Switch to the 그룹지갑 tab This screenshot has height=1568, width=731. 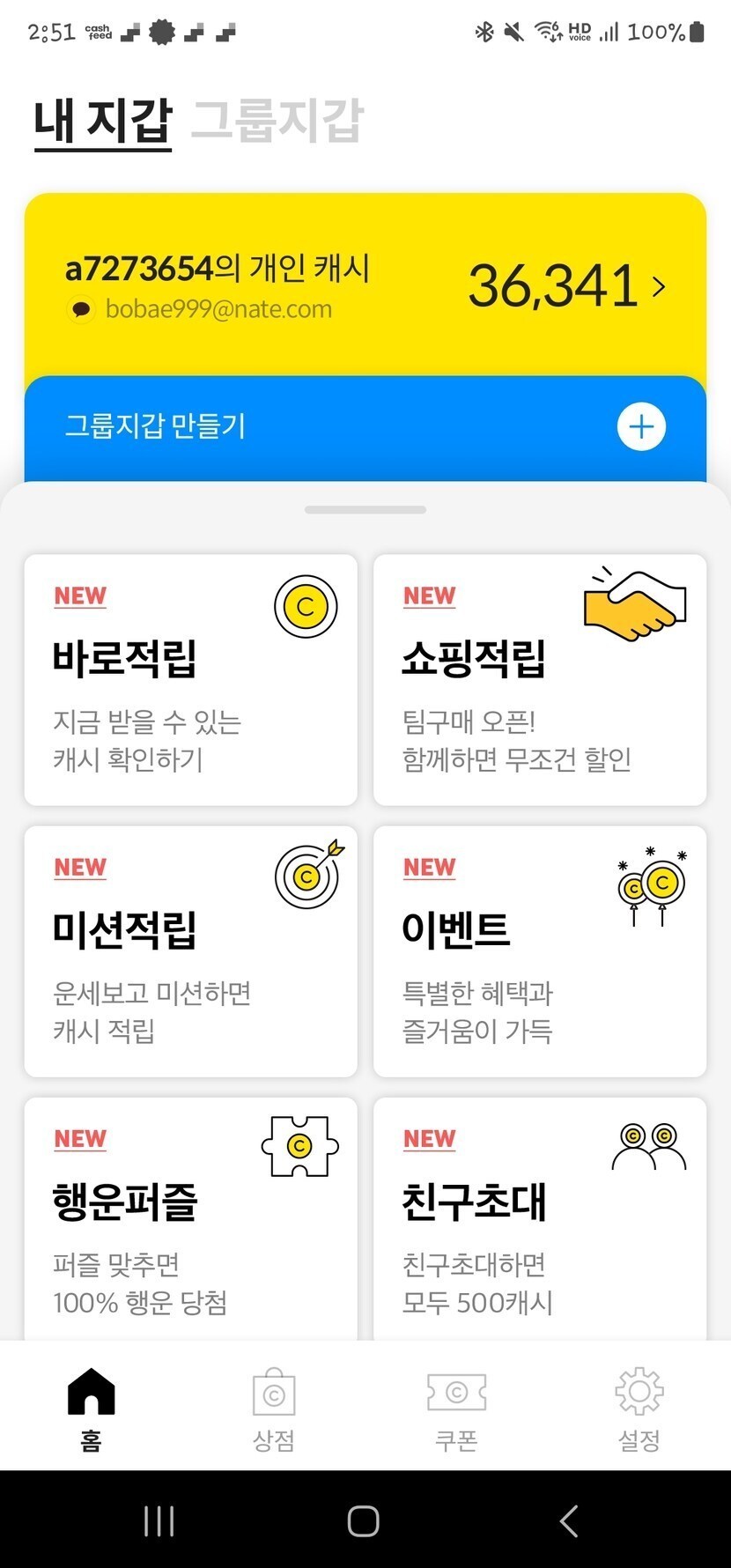click(277, 121)
